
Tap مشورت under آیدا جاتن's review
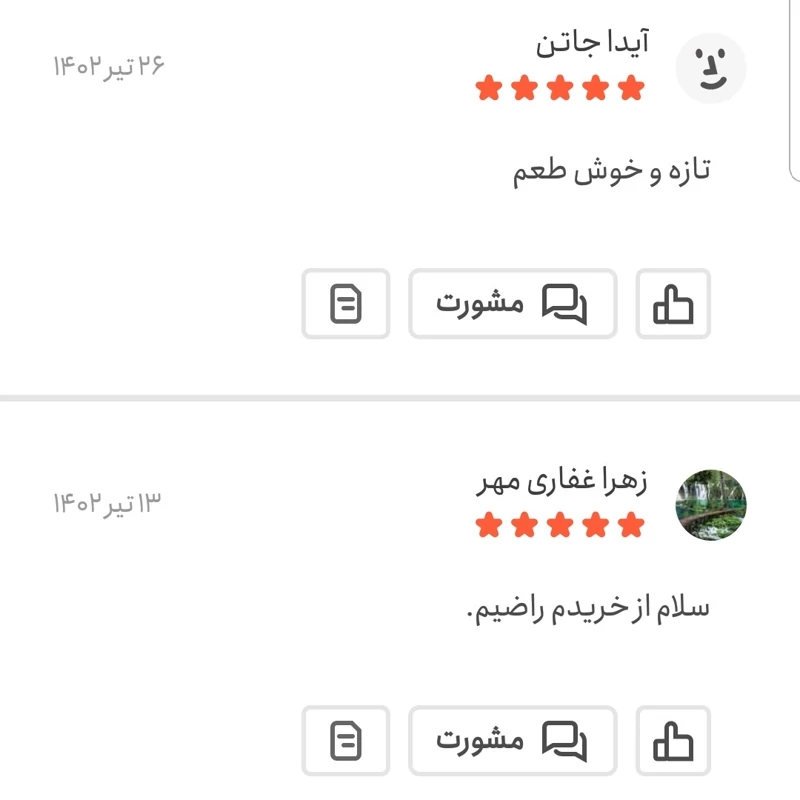(512, 303)
